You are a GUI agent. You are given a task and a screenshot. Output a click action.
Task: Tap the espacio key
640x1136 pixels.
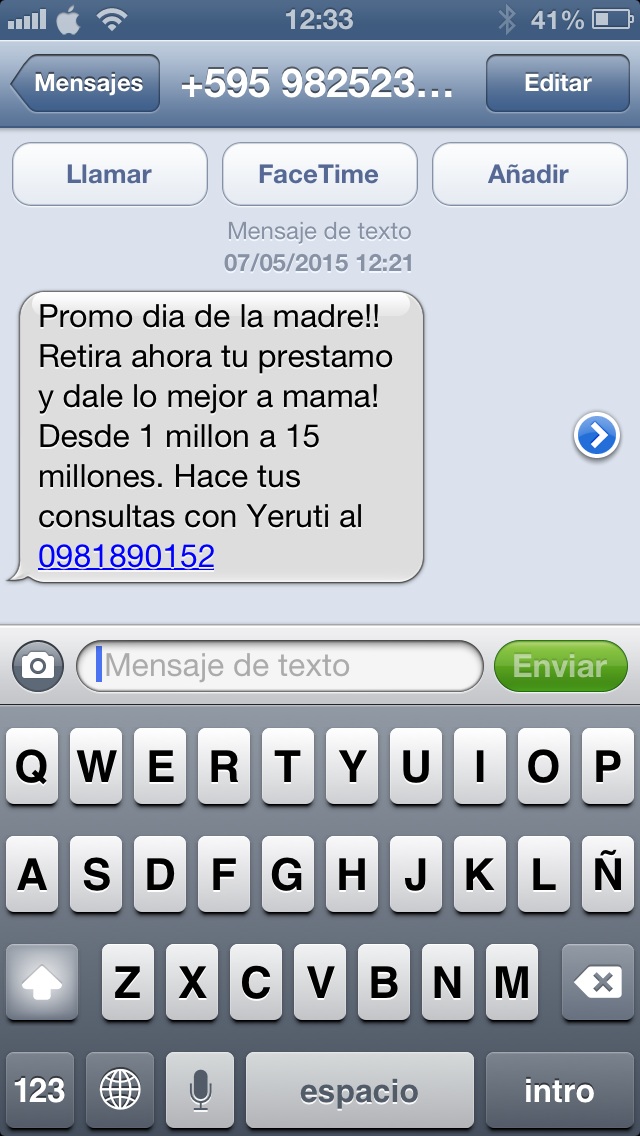tap(359, 1090)
